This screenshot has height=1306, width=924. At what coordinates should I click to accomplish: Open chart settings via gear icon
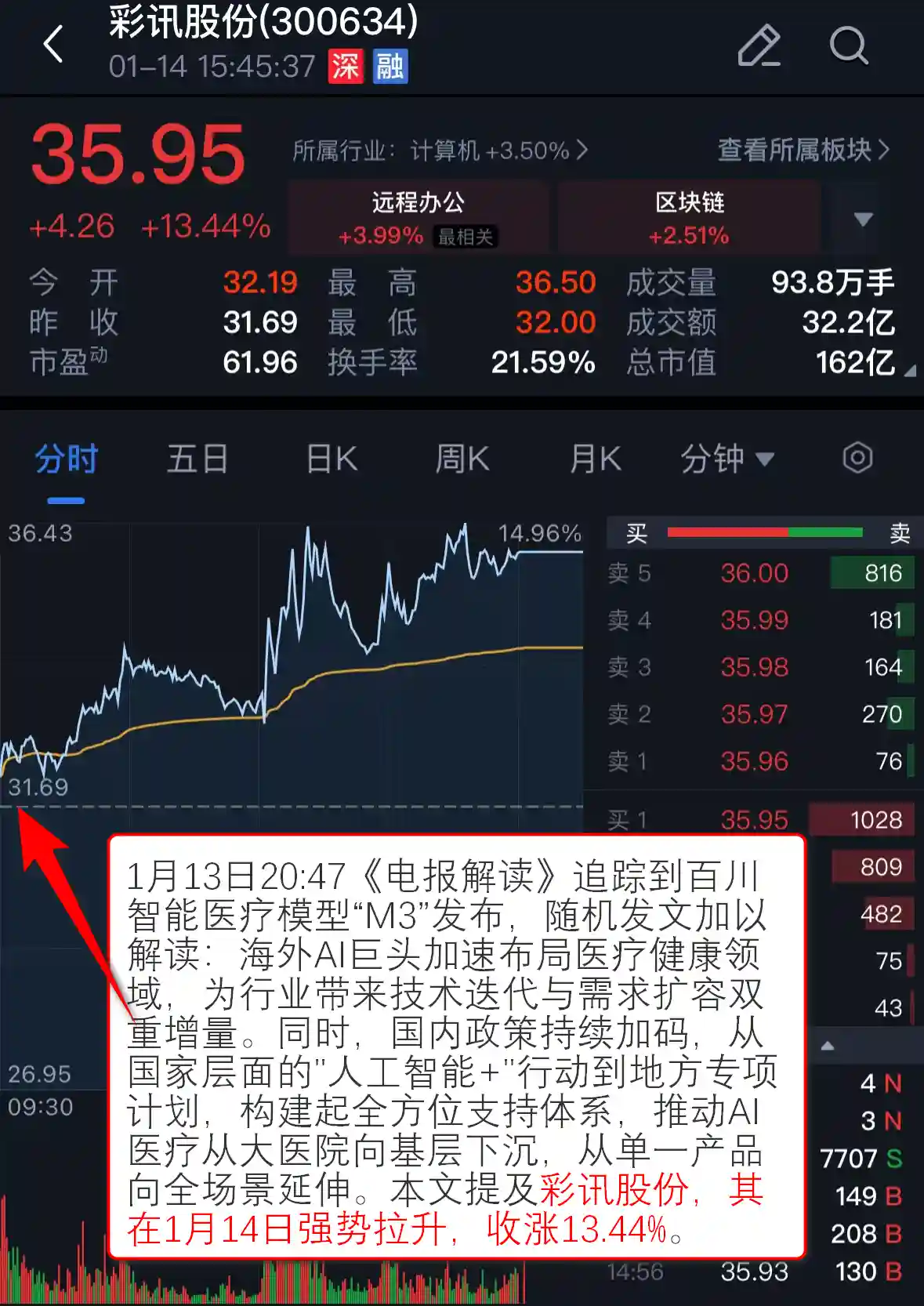pos(857,459)
